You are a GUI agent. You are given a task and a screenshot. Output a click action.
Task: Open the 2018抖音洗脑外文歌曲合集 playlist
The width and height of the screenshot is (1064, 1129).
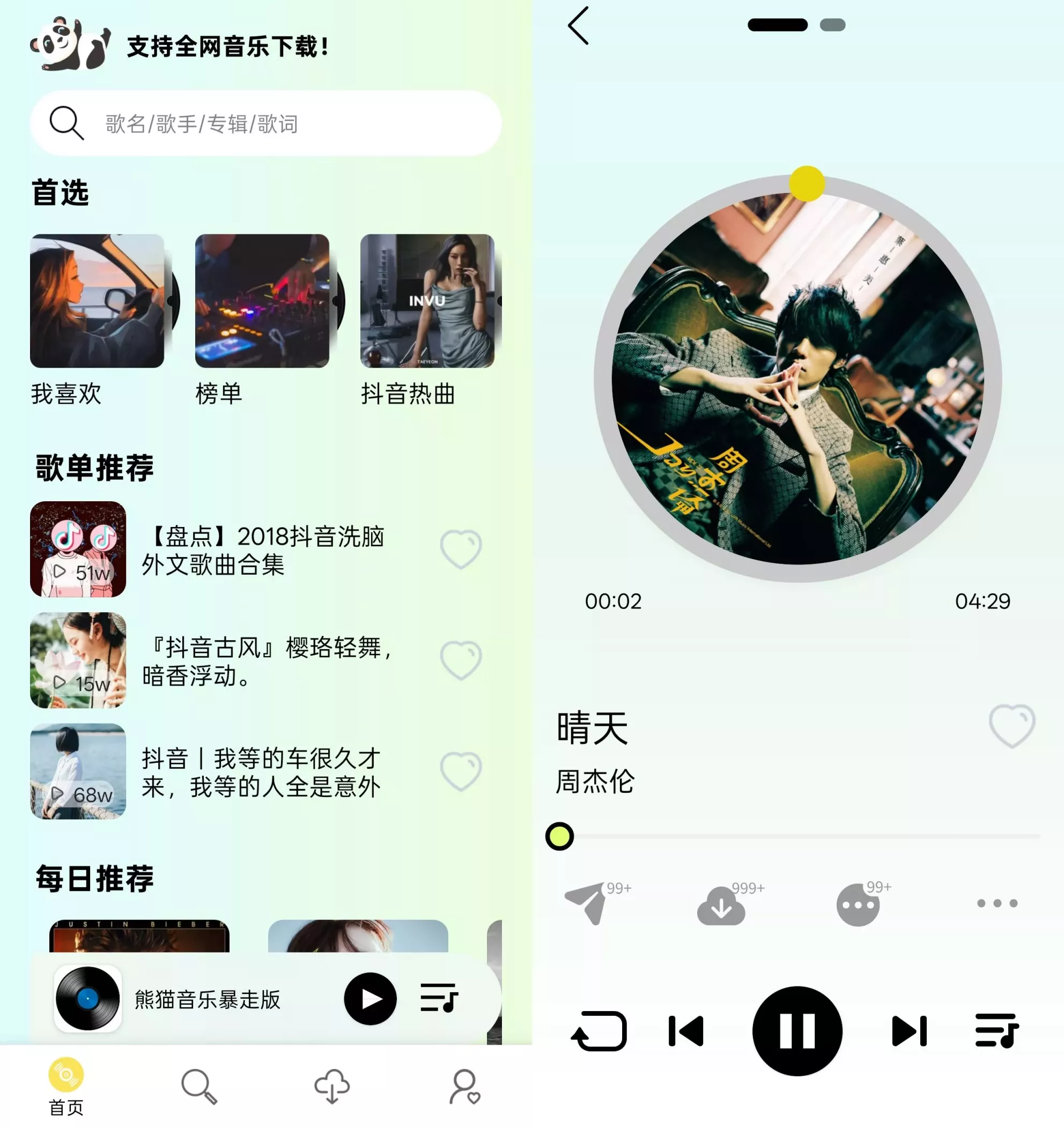pos(263,549)
